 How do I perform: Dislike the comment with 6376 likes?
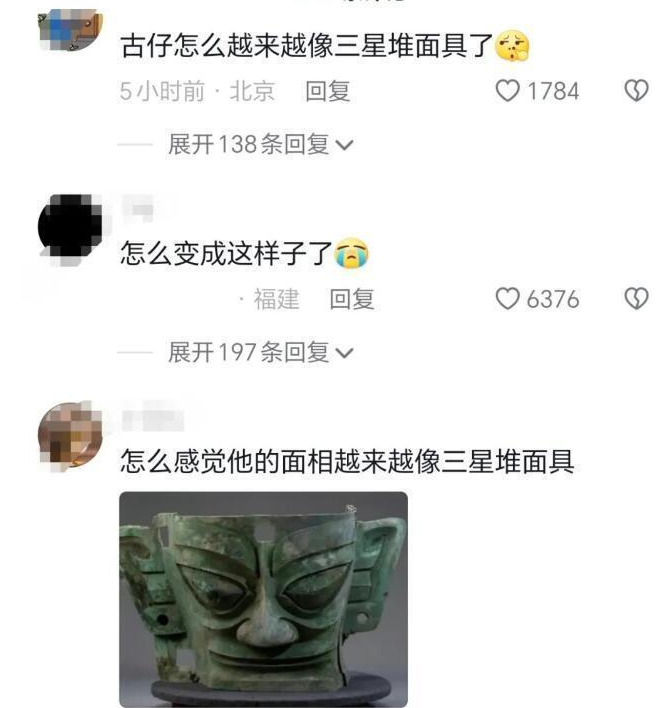pos(636,299)
